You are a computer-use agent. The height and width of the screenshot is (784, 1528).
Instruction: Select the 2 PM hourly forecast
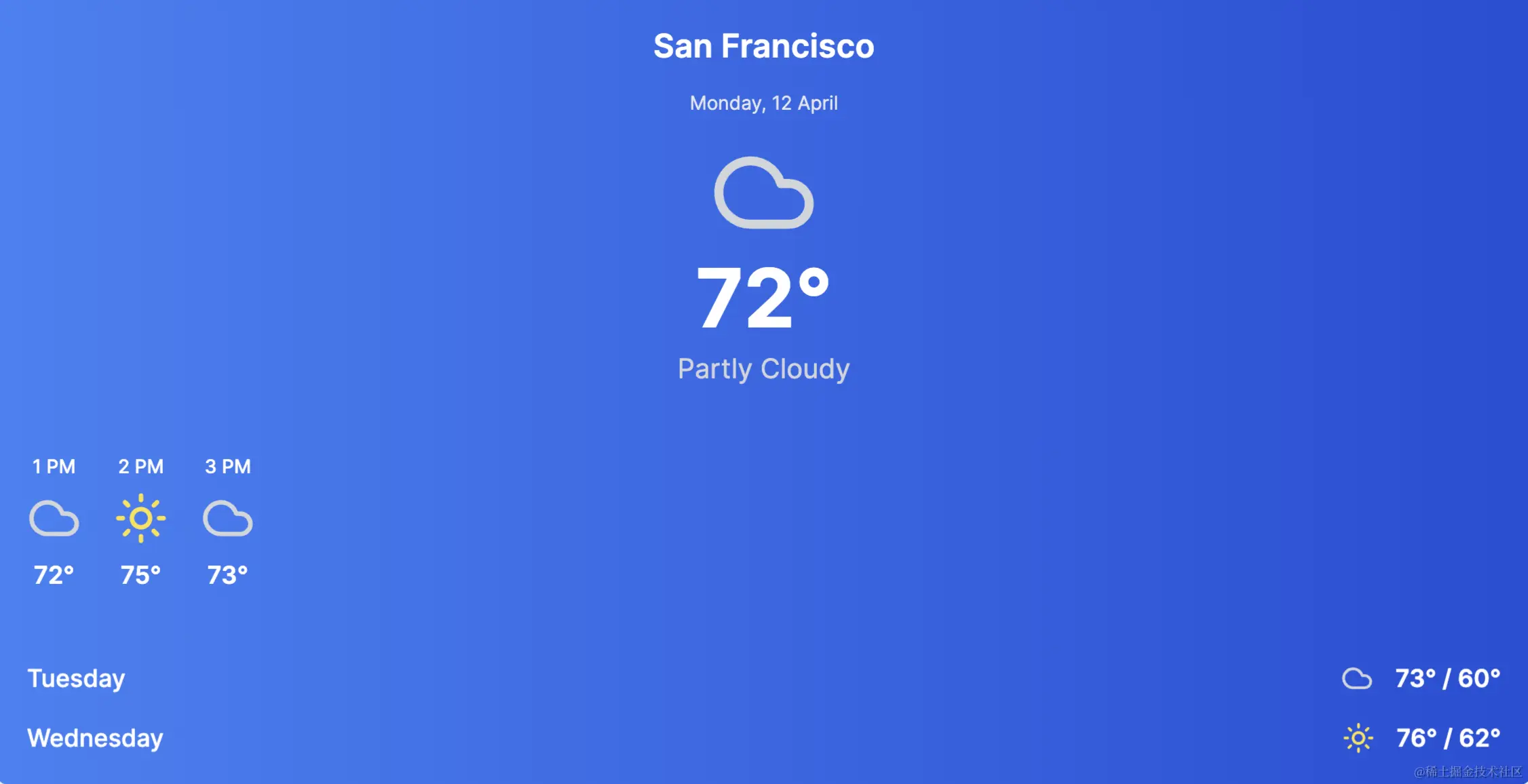click(x=141, y=520)
